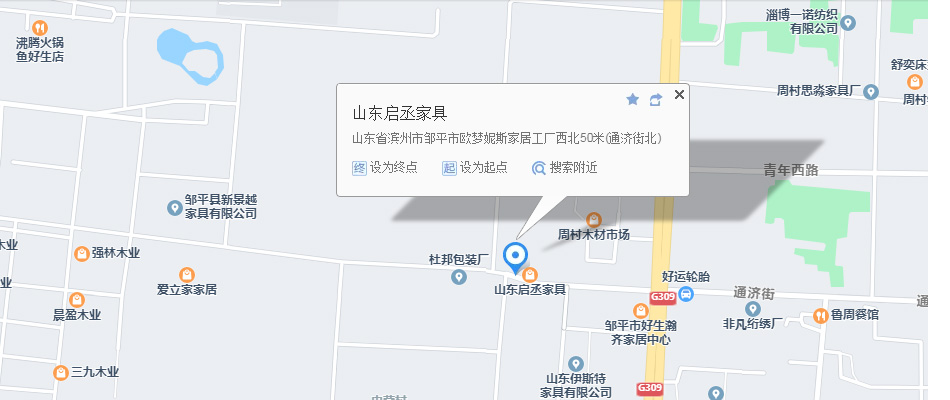Set 山东启丞家具 as starting point (设为起点)
Image resolution: width=950 pixels, height=400 pixels.
pyautogui.click(x=474, y=168)
